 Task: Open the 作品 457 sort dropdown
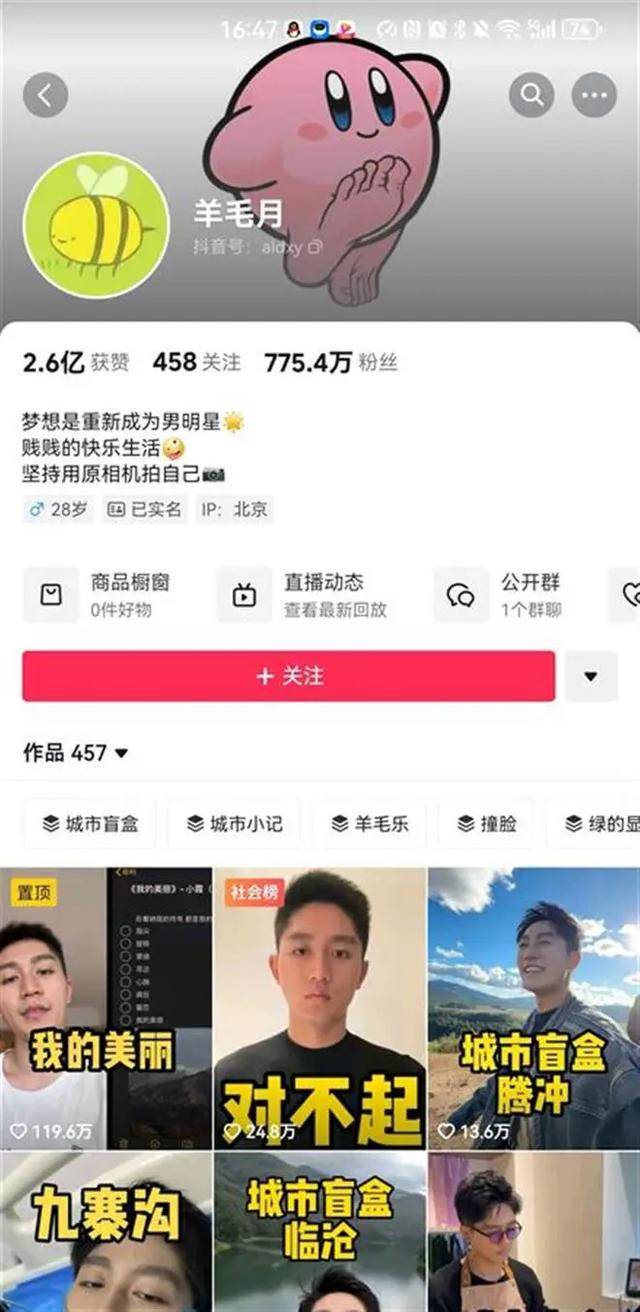tap(76, 753)
